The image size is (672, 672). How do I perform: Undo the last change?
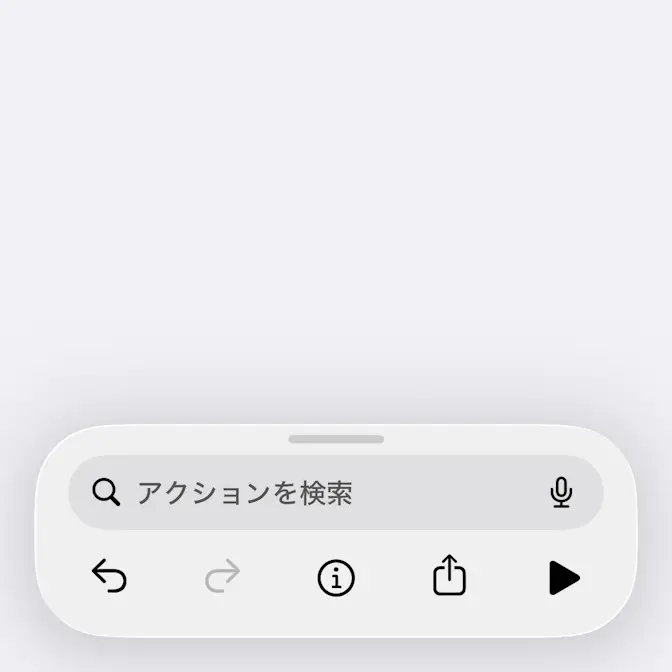coord(109,577)
